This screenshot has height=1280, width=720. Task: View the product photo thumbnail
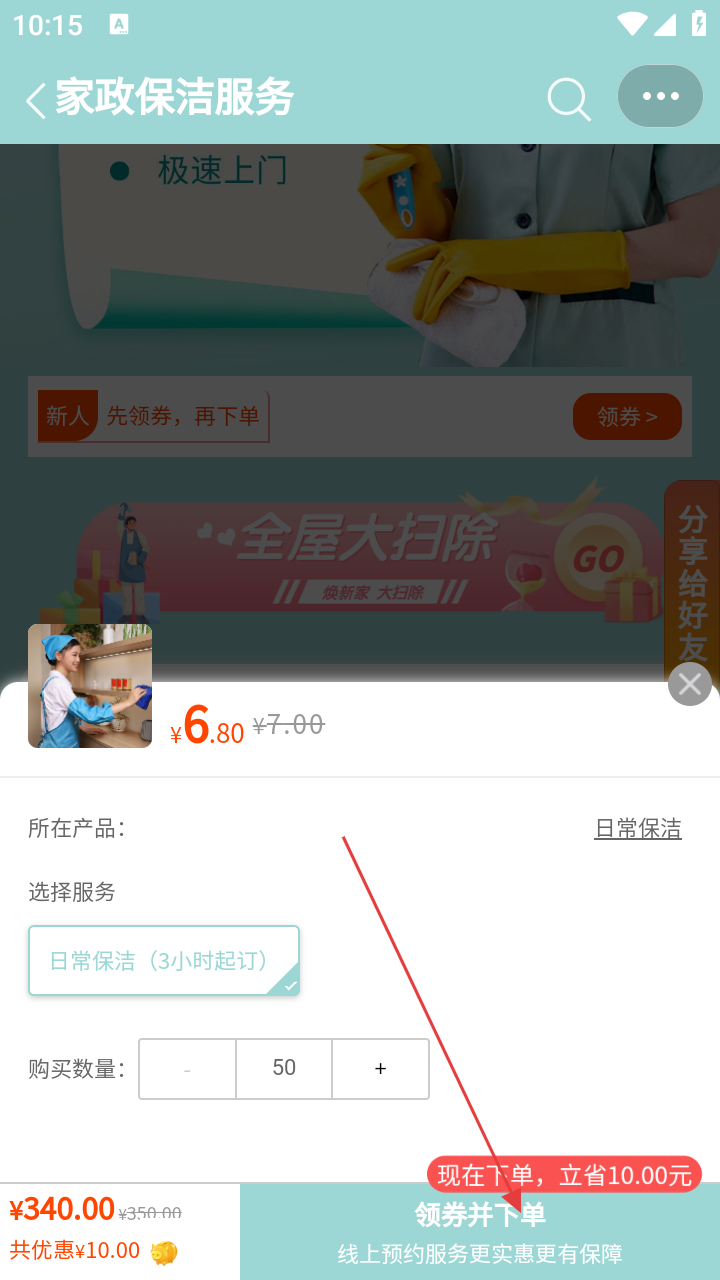click(90, 686)
